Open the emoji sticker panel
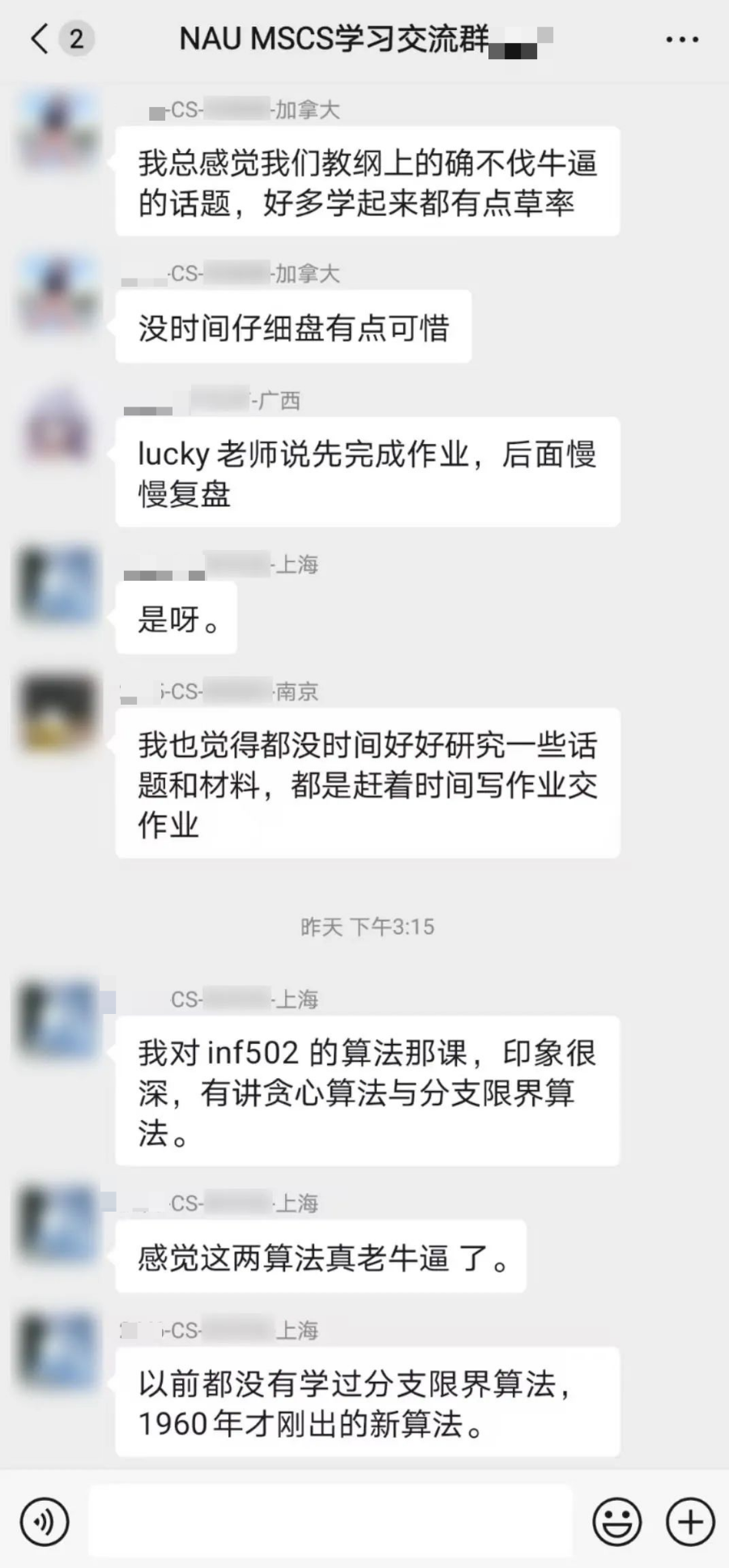Viewport: 729px width, 1568px height. (x=617, y=1523)
